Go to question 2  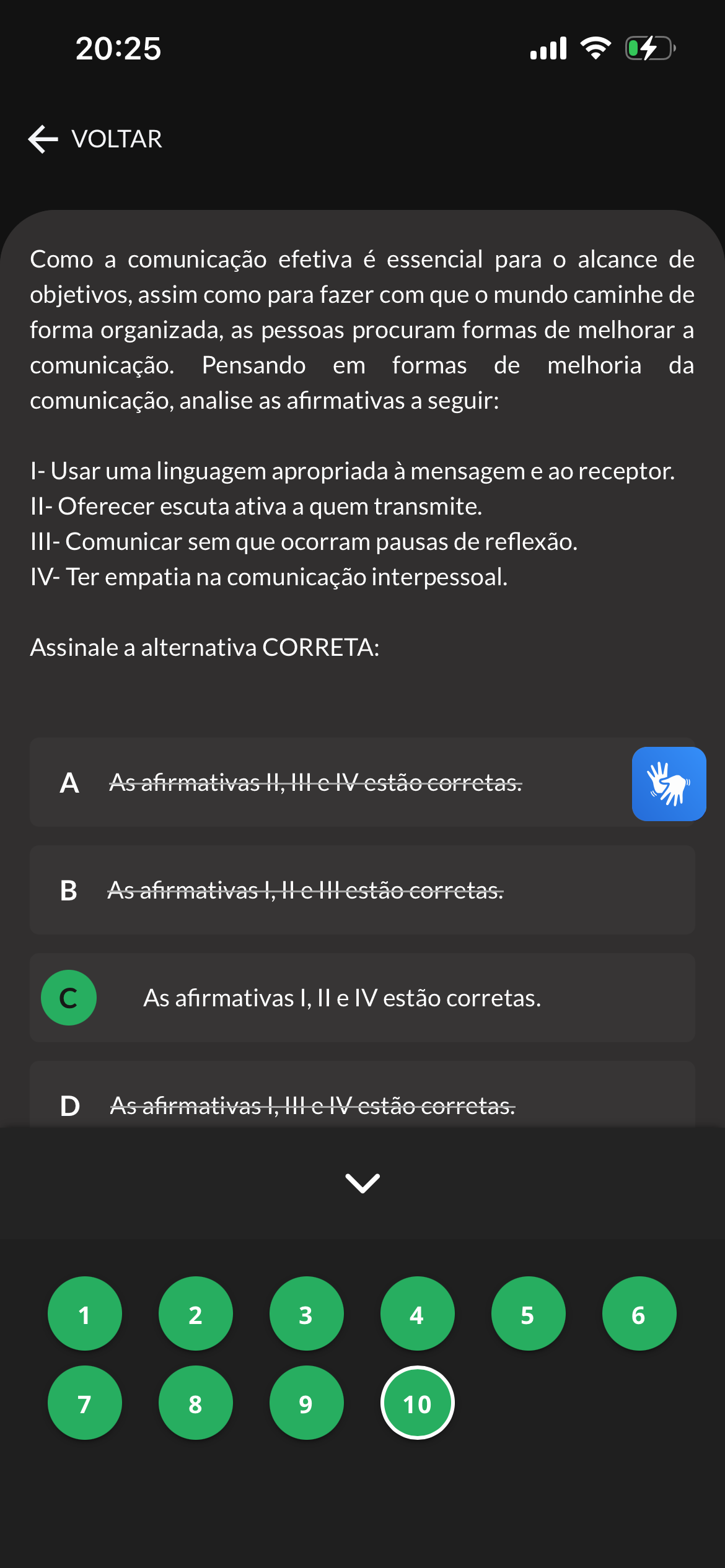click(x=196, y=1313)
